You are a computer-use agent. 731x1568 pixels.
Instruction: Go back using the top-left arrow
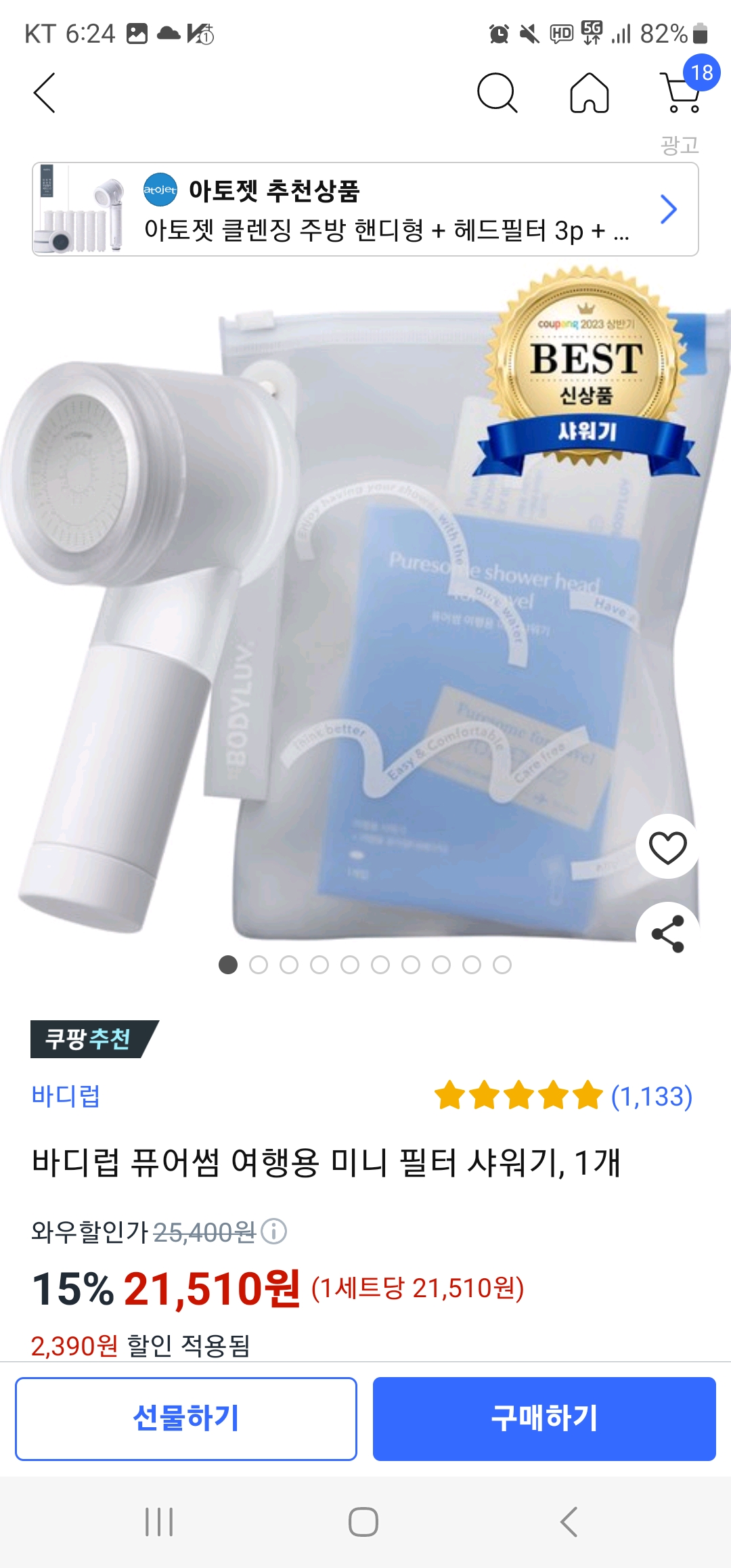tap(45, 93)
